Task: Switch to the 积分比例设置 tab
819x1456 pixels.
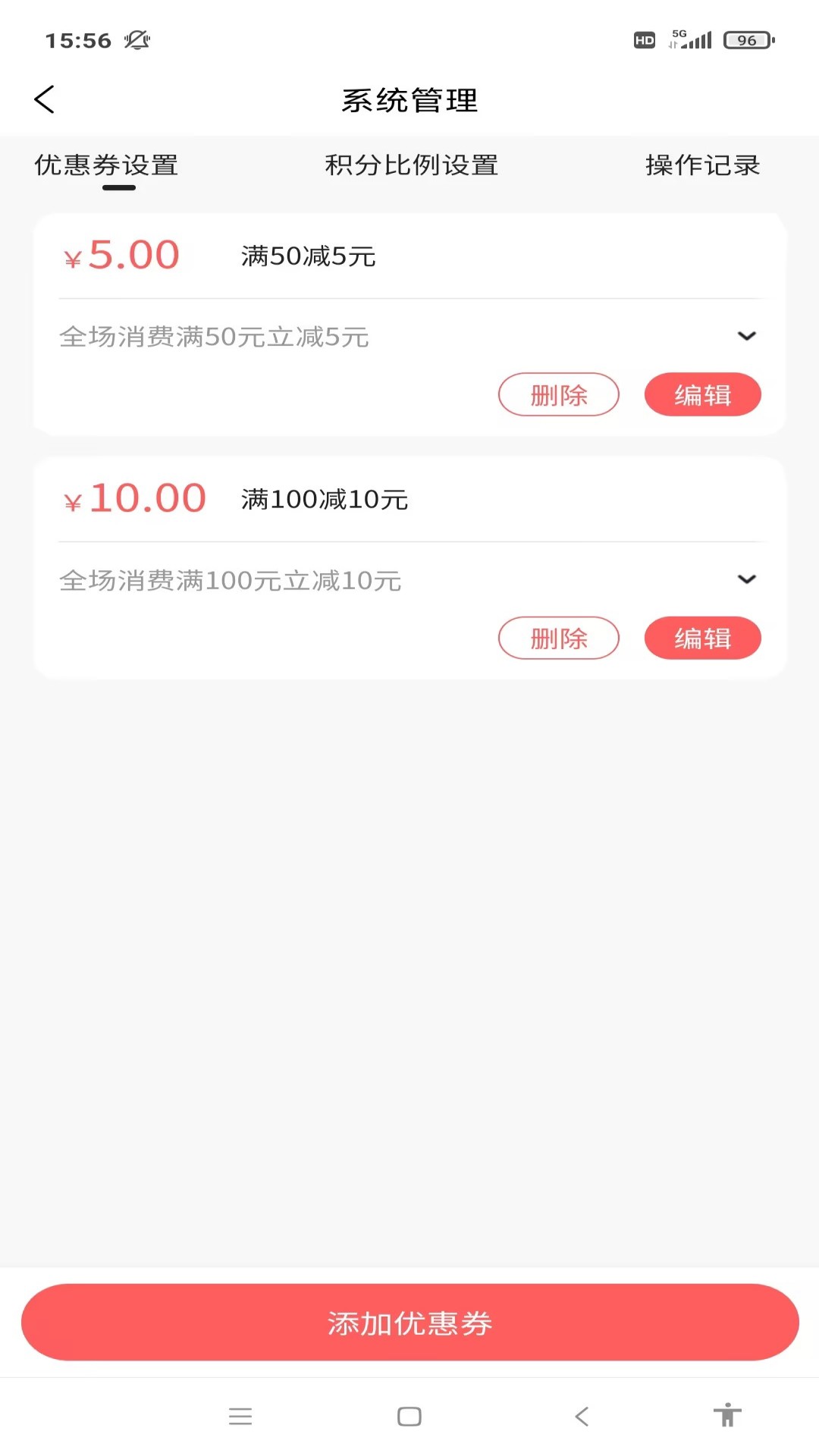Action: click(x=410, y=164)
